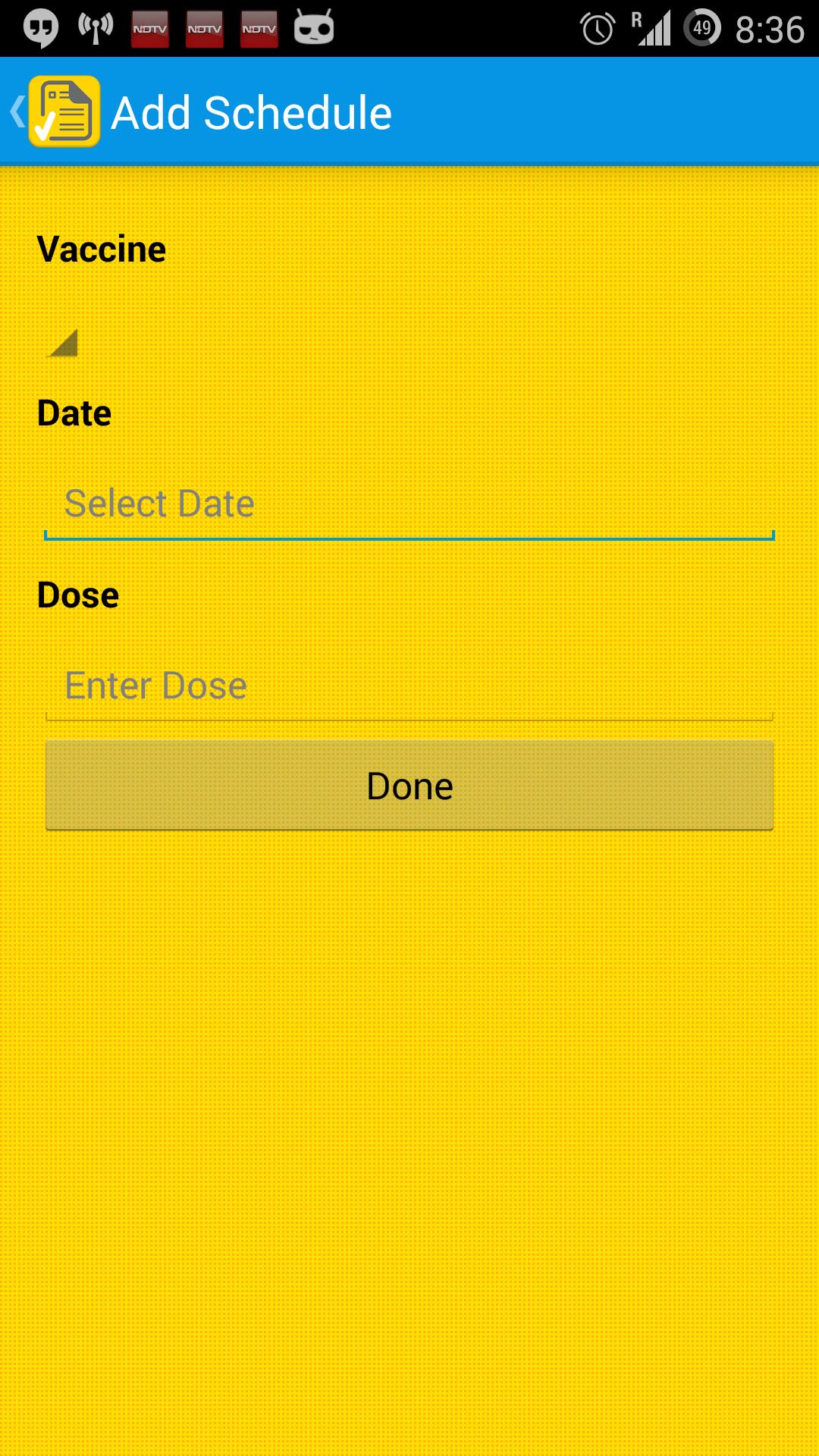Open the vaccine dropdown triangle handle
819x1456 pixels.
click(x=62, y=343)
